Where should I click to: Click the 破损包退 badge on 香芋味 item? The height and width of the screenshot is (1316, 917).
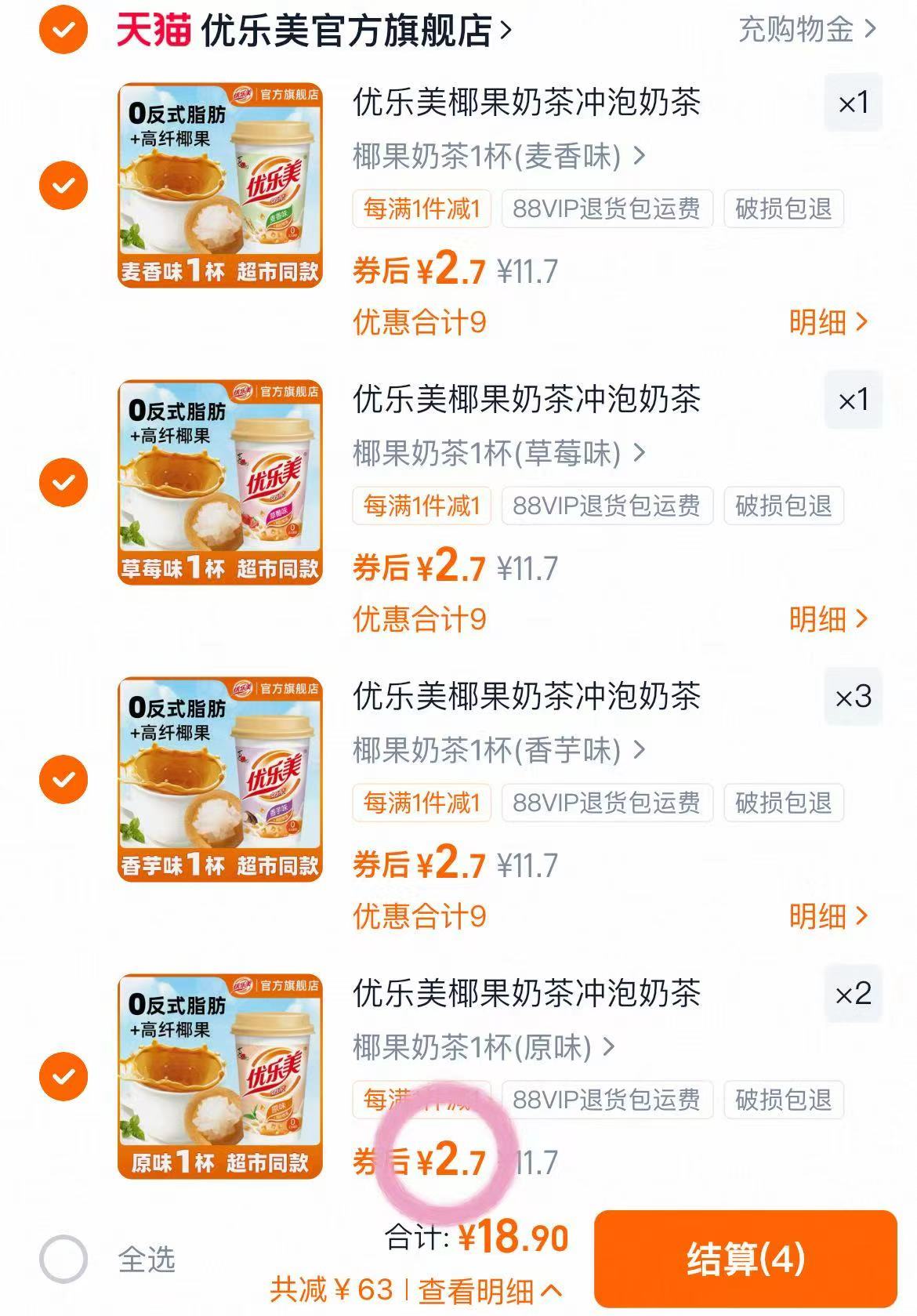(783, 802)
